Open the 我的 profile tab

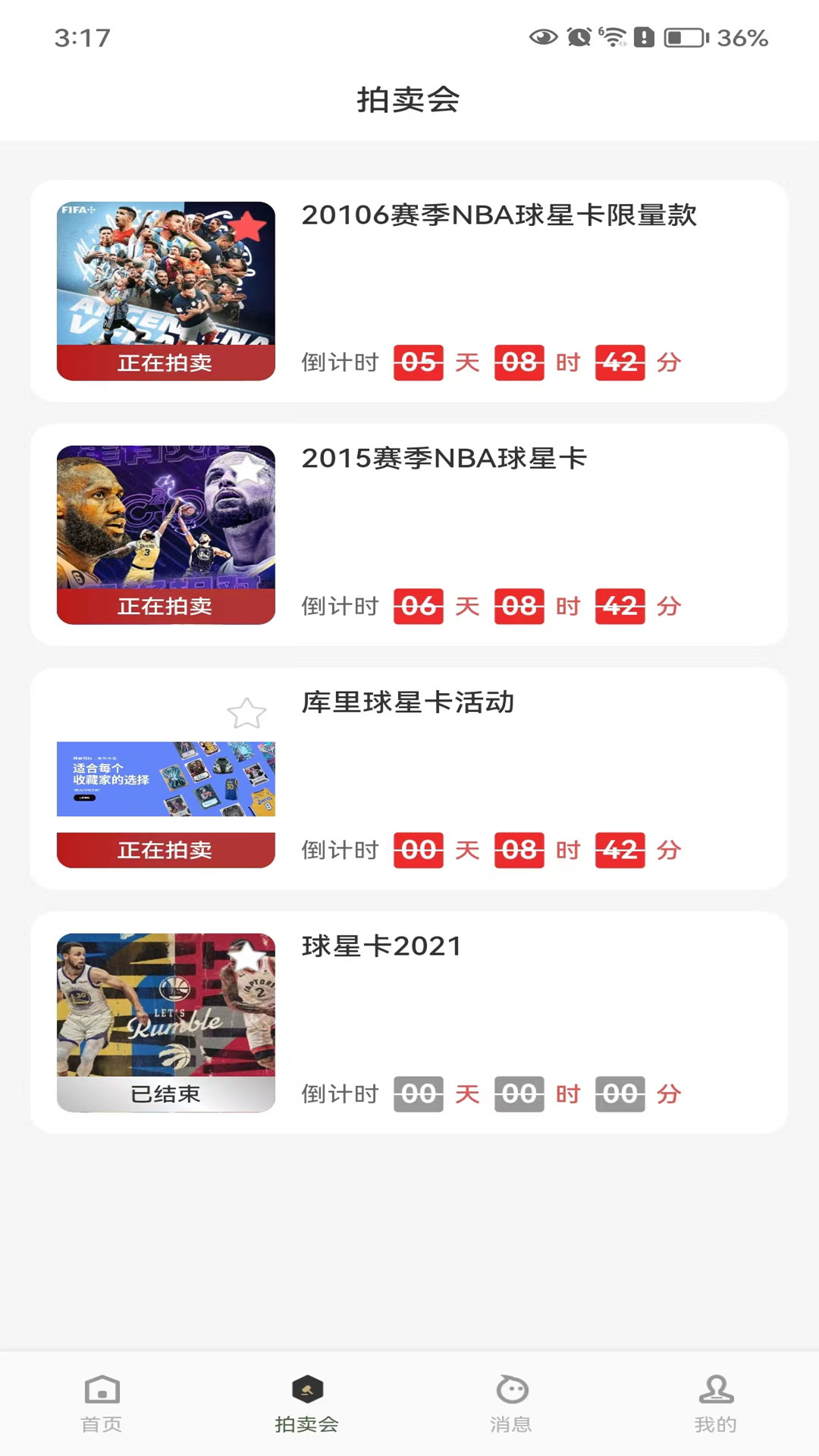pos(716,1403)
